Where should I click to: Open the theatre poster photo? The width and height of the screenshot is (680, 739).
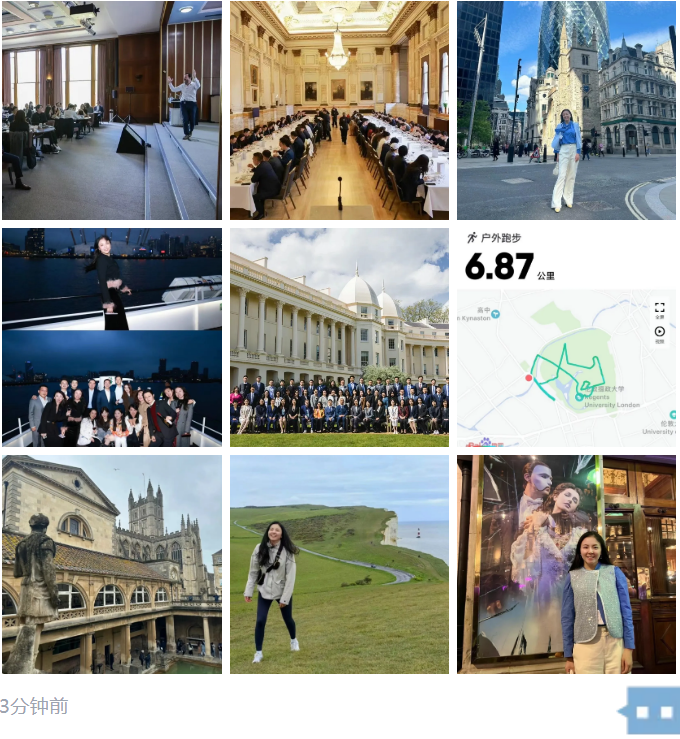[566, 564]
